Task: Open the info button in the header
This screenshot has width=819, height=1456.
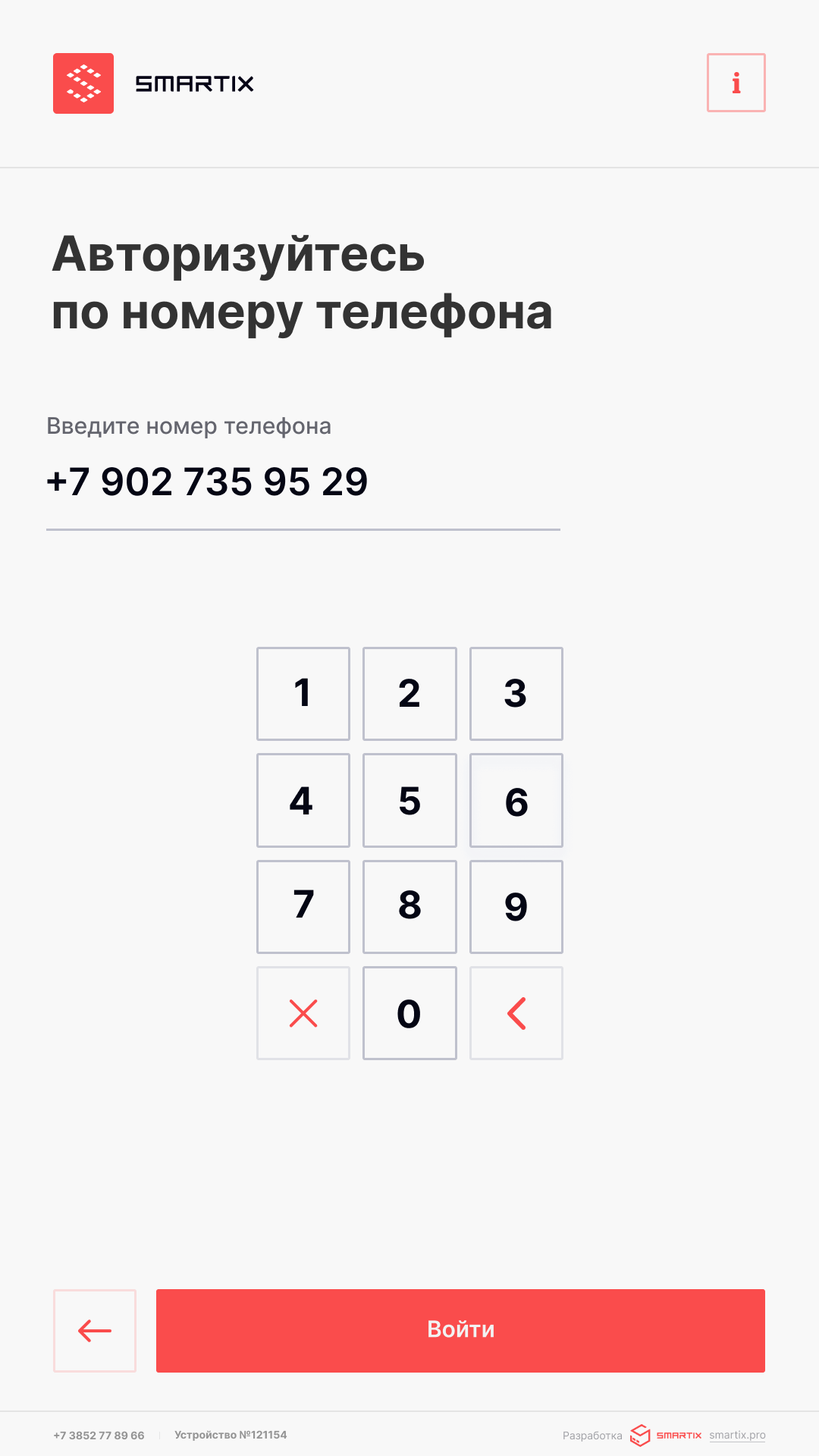Action: pos(736,83)
